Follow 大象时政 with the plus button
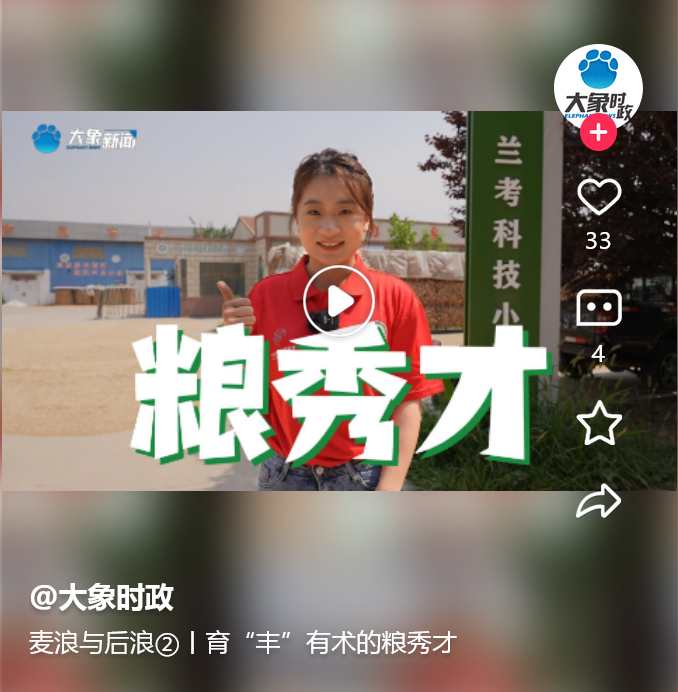The image size is (678, 692). [598, 133]
